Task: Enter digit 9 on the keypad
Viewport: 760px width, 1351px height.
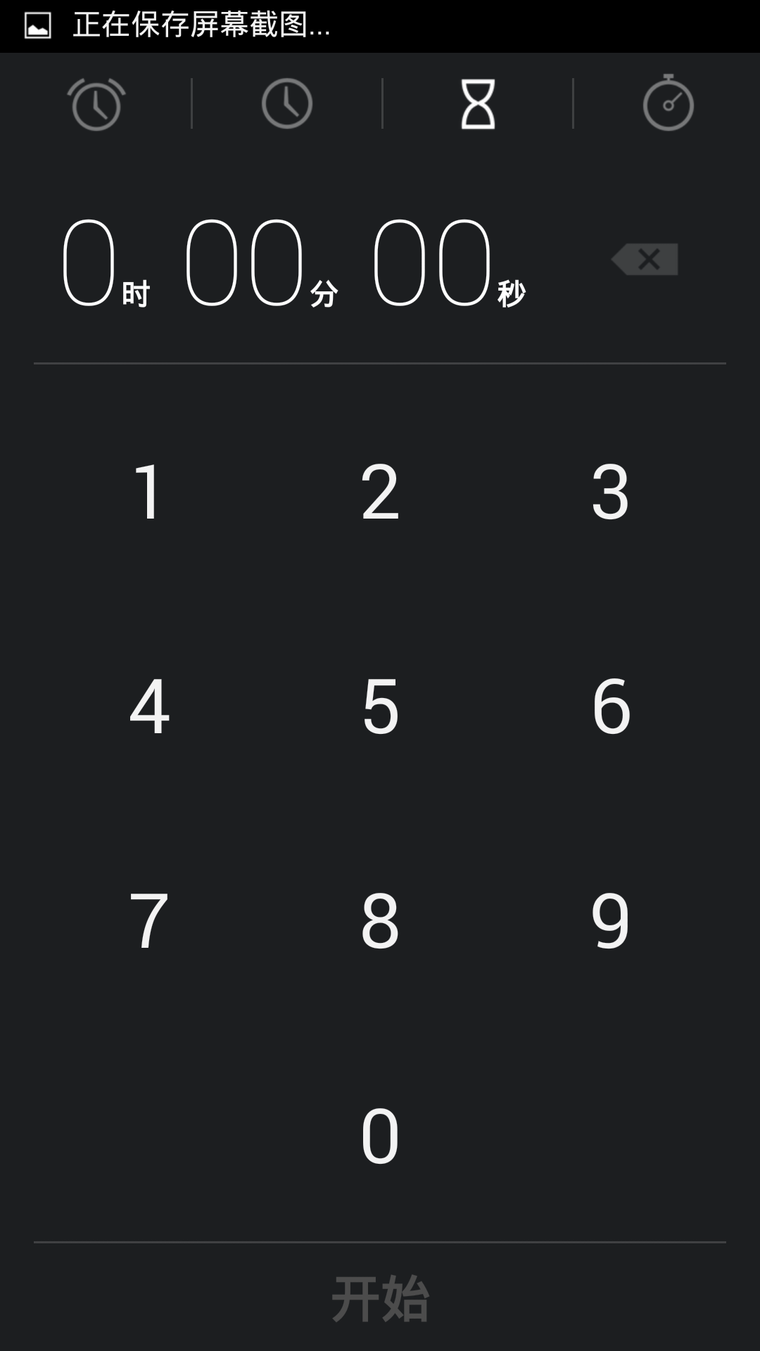Action: click(610, 921)
